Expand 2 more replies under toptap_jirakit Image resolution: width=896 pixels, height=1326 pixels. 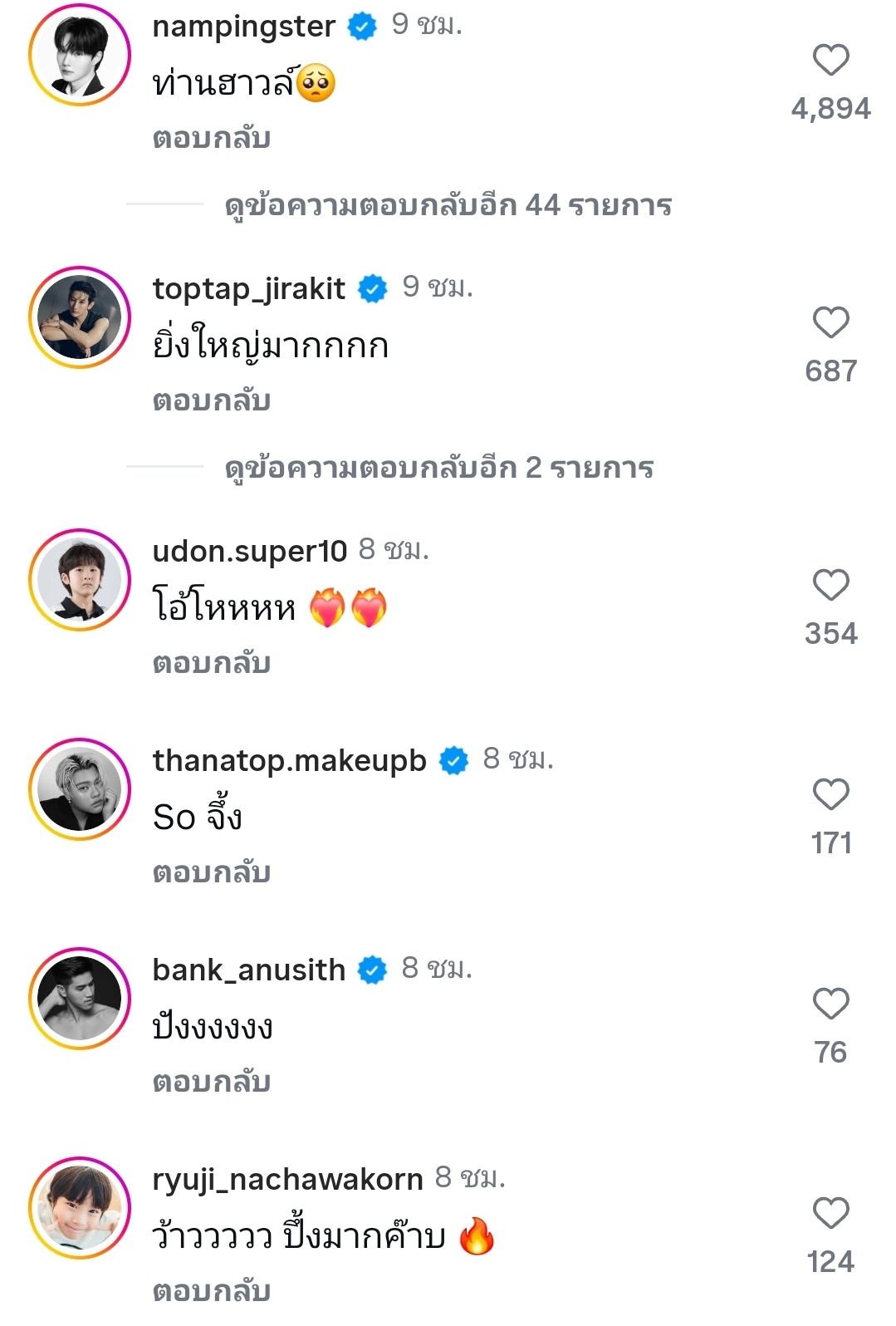(438, 468)
